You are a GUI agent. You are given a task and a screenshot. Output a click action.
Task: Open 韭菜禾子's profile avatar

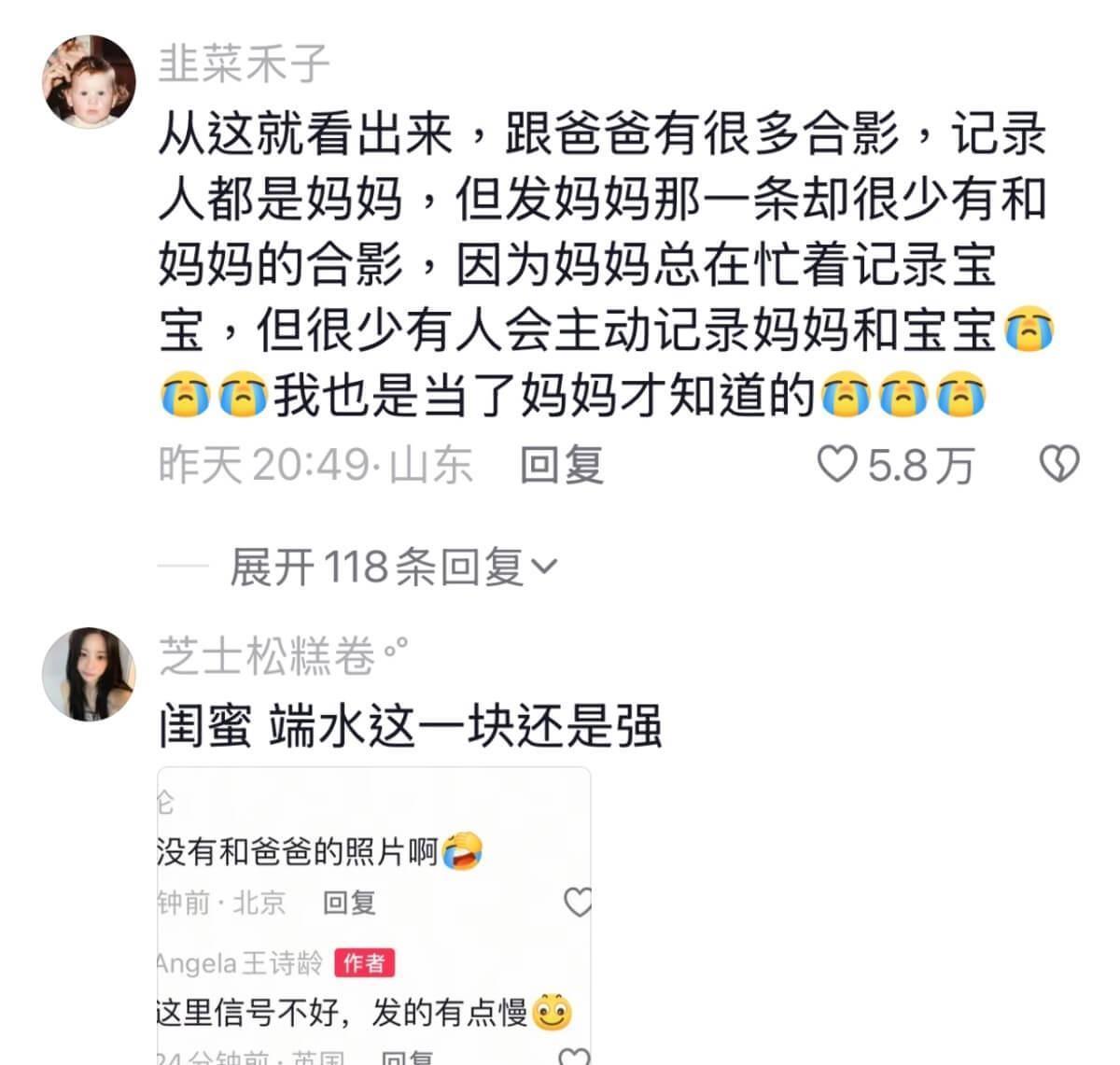click(x=90, y=82)
